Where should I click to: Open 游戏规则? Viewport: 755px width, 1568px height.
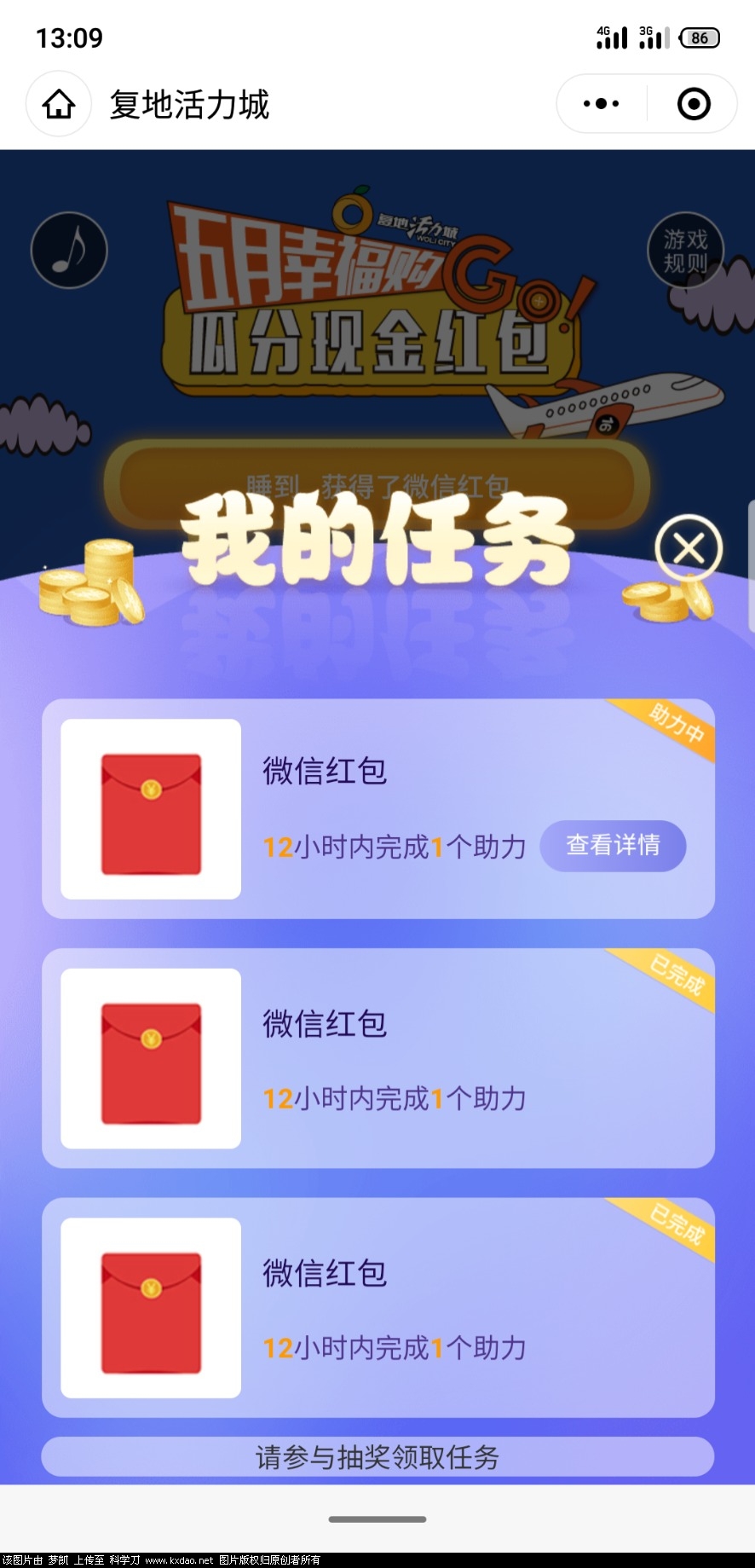(x=685, y=250)
